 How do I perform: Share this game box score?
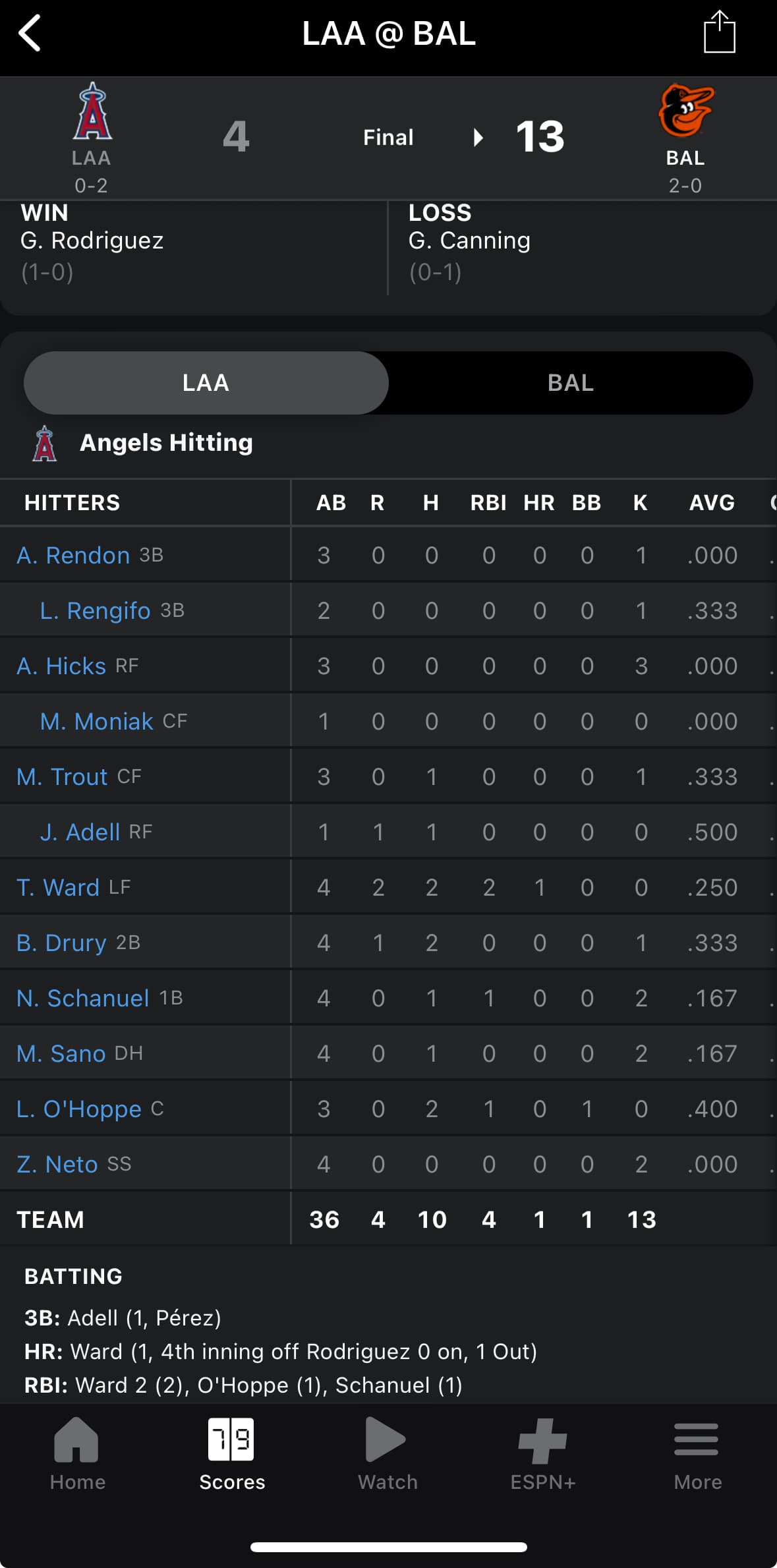(x=719, y=32)
